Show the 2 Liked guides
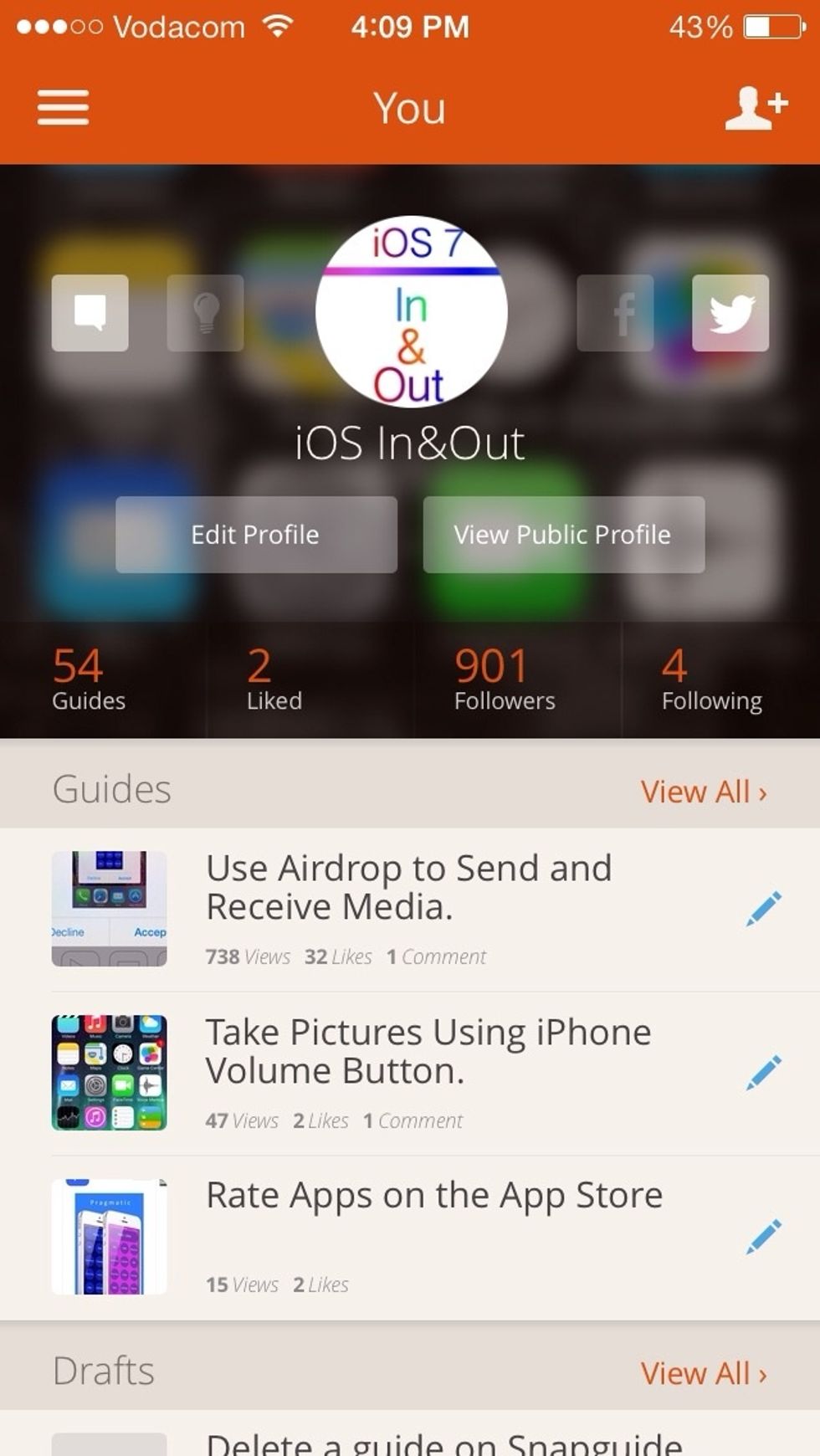820x1456 pixels. point(274,679)
